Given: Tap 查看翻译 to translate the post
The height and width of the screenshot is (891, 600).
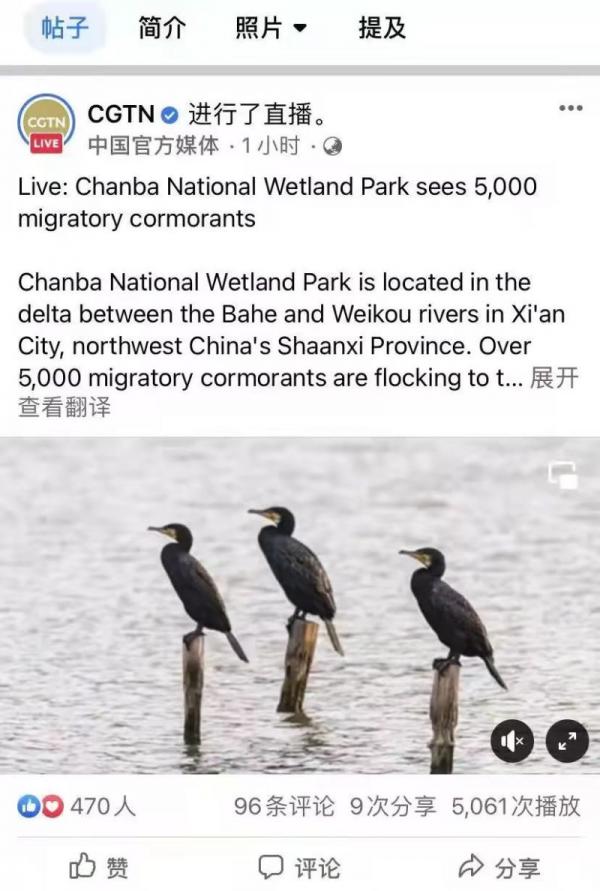Looking at the screenshot, I should coord(64,407).
